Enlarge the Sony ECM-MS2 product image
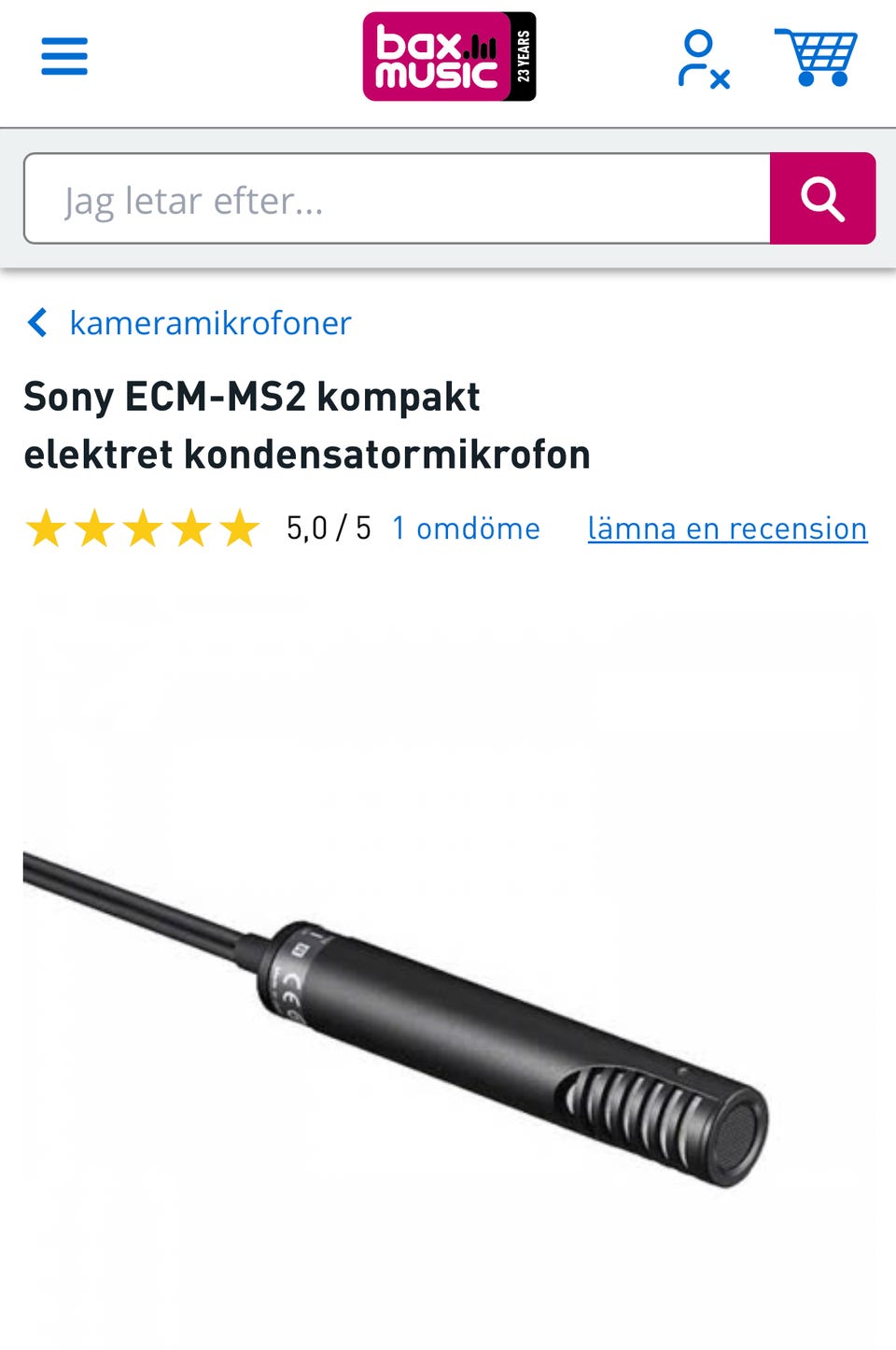This screenshot has width=896, height=1350. pyautogui.click(x=448, y=971)
